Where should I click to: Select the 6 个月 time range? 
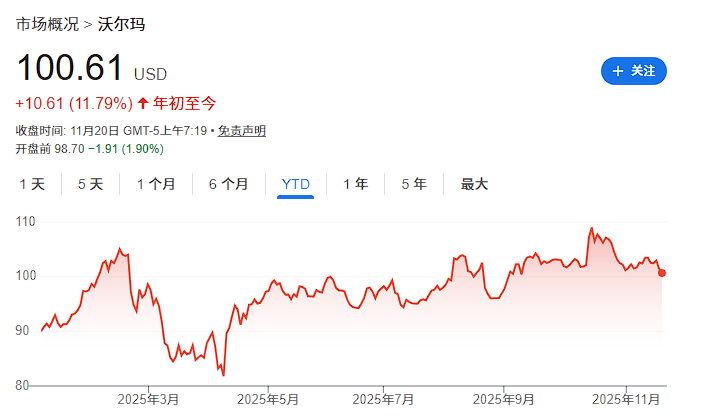click(x=228, y=184)
